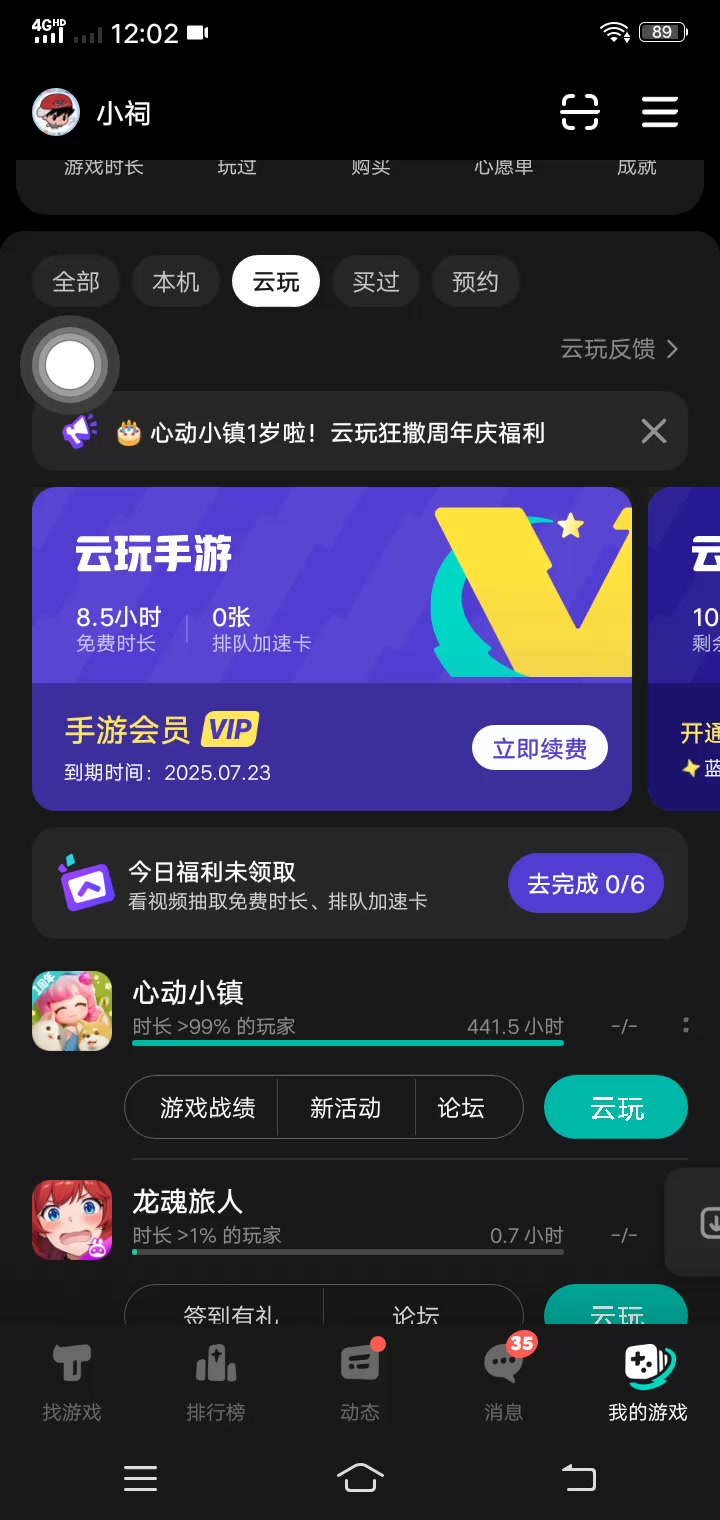Start 云玩 for 心动小镇

pos(616,1107)
